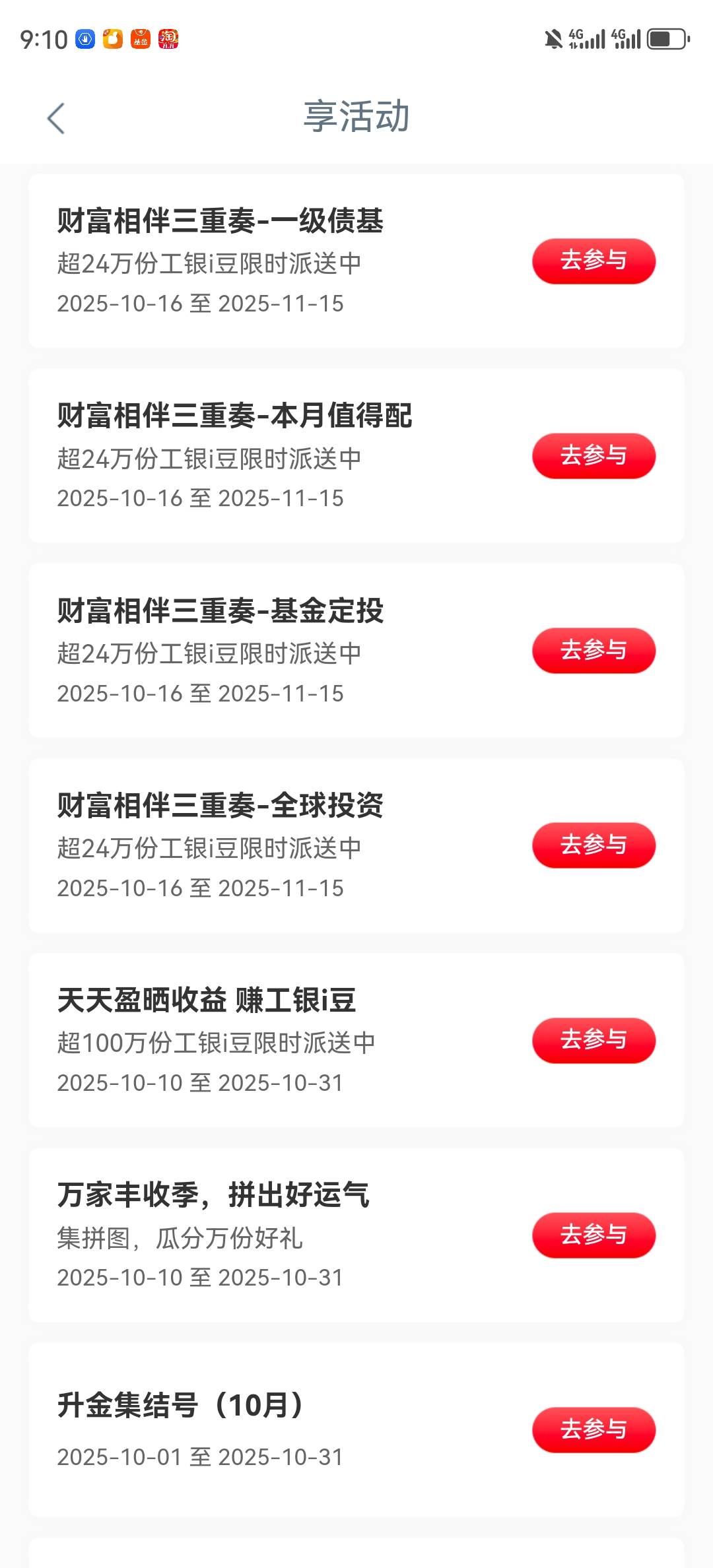Image resolution: width=713 pixels, height=1568 pixels.
Task: Tap 去参与 next to 财富相伴三重奏-基金定投
Action: [x=594, y=650]
